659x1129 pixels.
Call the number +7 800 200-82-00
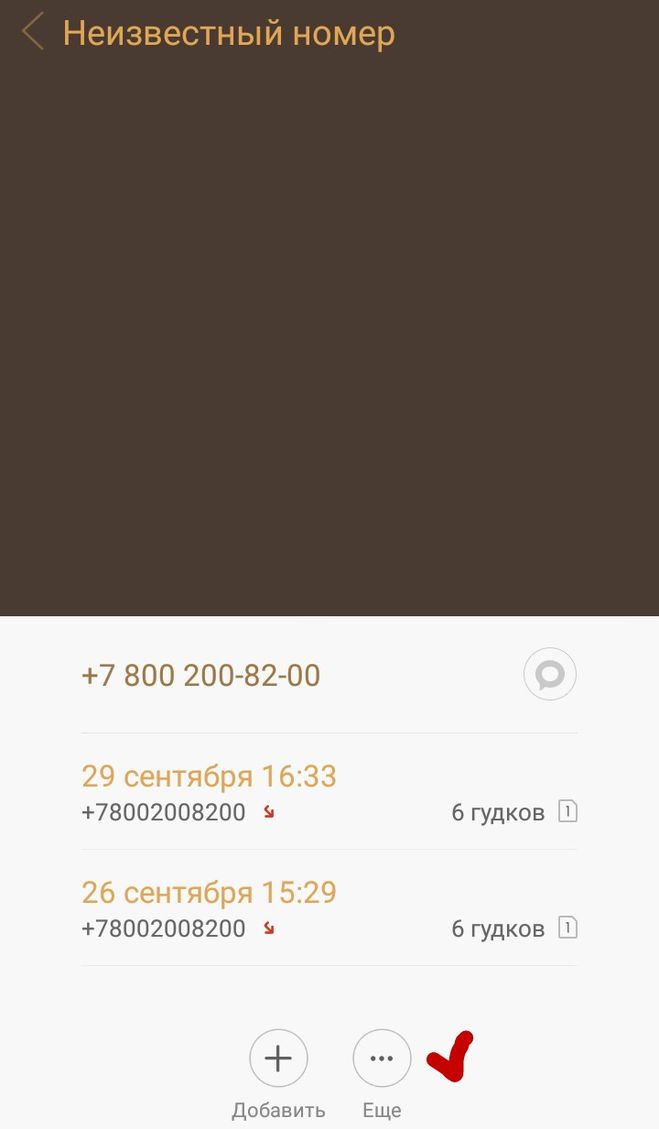(x=201, y=675)
